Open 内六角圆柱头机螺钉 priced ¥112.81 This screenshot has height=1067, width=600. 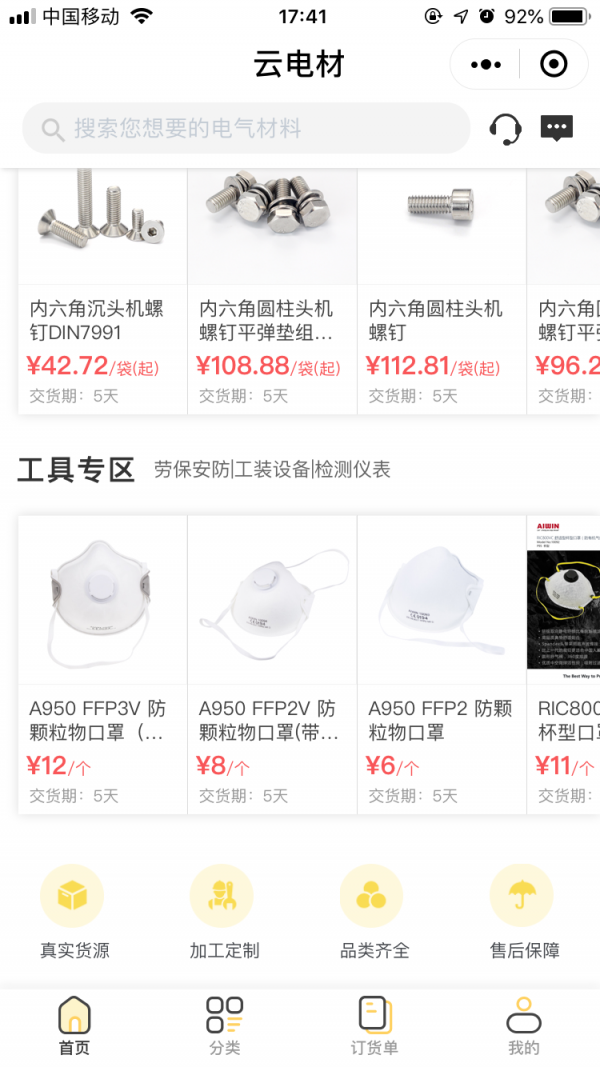441,290
